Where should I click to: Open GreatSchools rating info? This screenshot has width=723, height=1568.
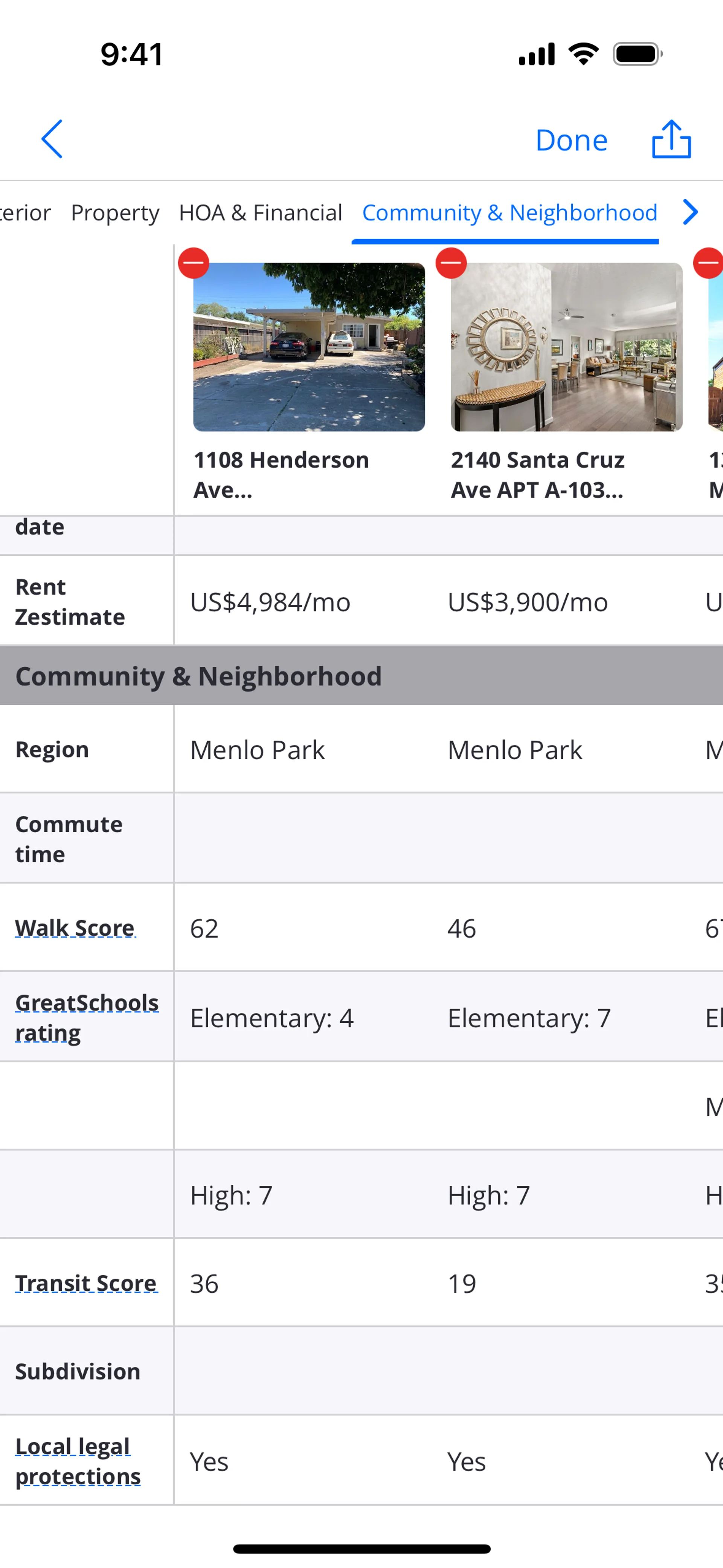pos(86,1017)
